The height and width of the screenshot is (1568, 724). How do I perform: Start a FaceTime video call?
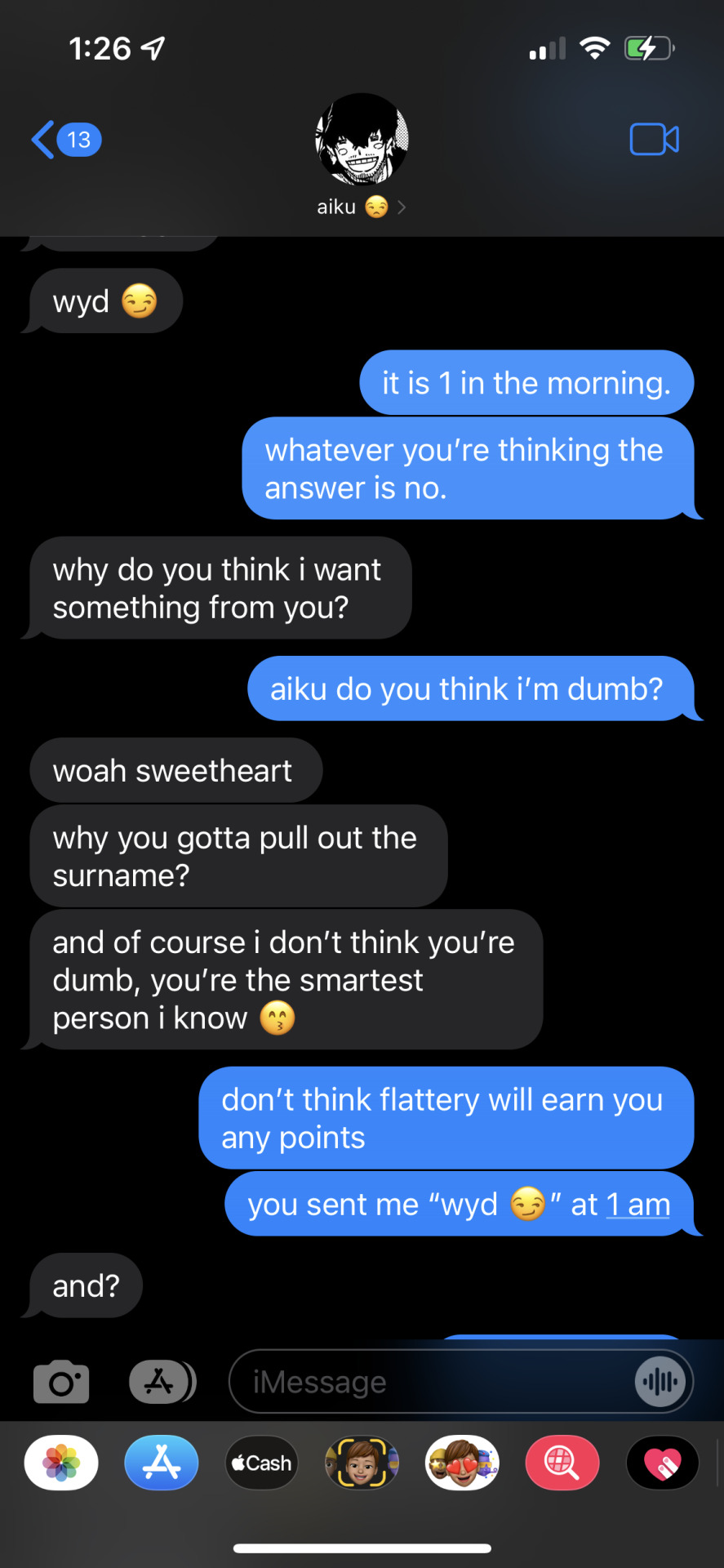click(654, 140)
